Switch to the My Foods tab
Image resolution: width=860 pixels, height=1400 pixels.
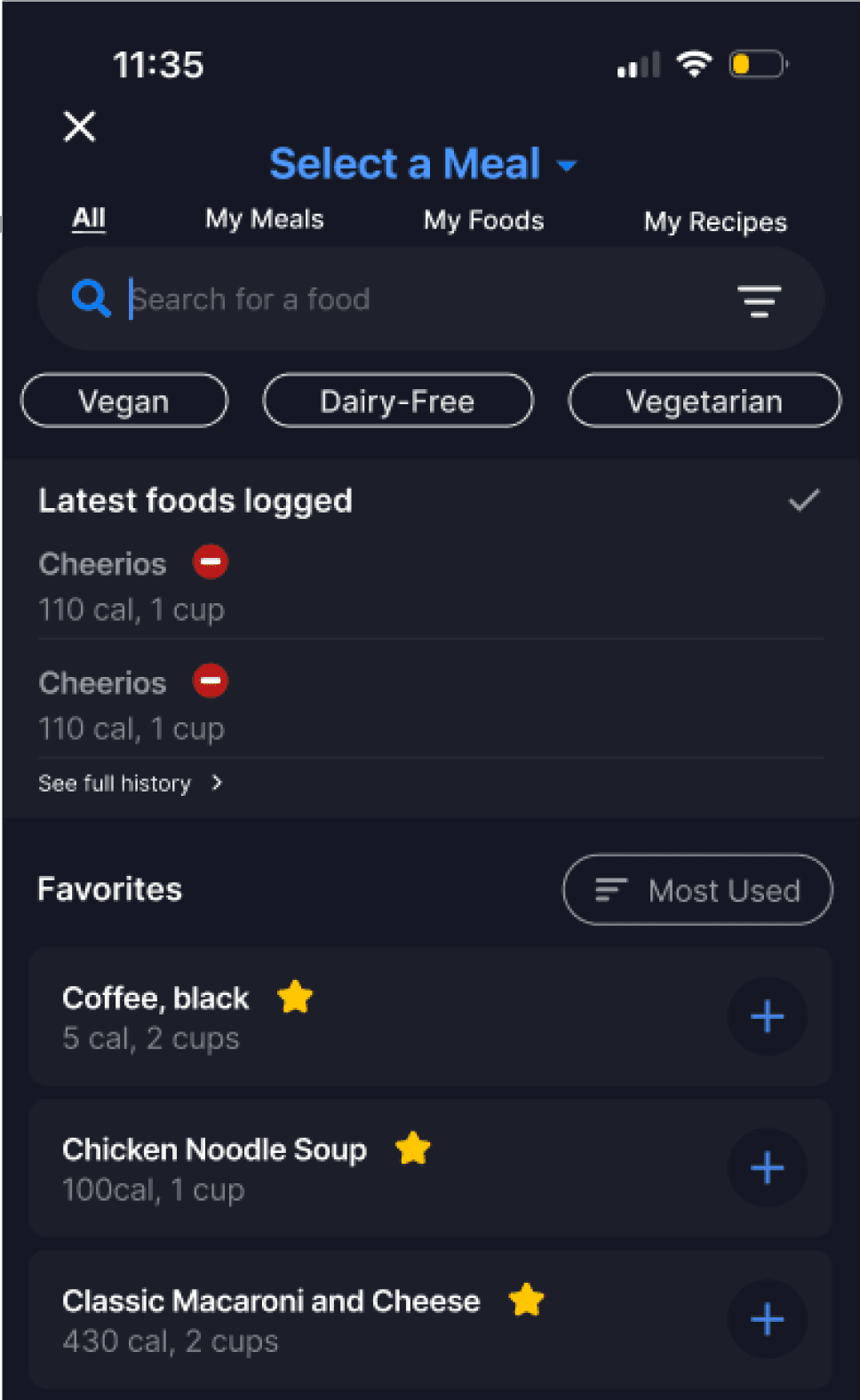(483, 220)
